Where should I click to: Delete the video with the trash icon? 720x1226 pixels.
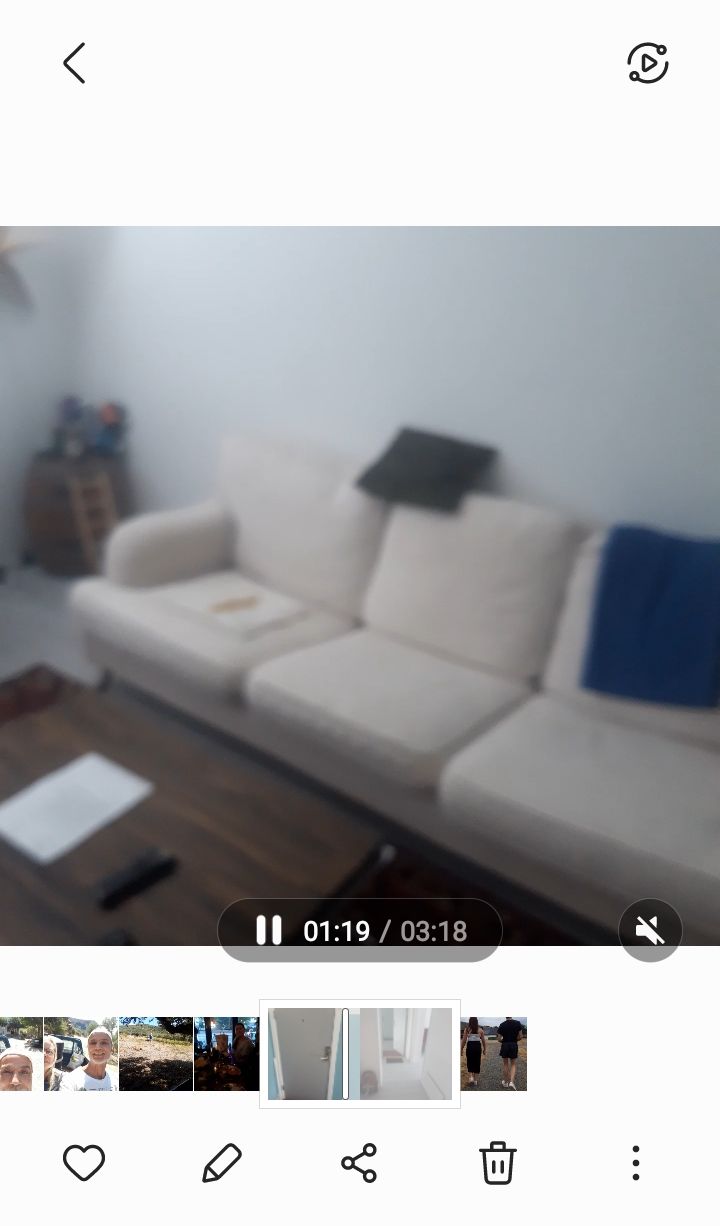click(x=497, y=1163)
